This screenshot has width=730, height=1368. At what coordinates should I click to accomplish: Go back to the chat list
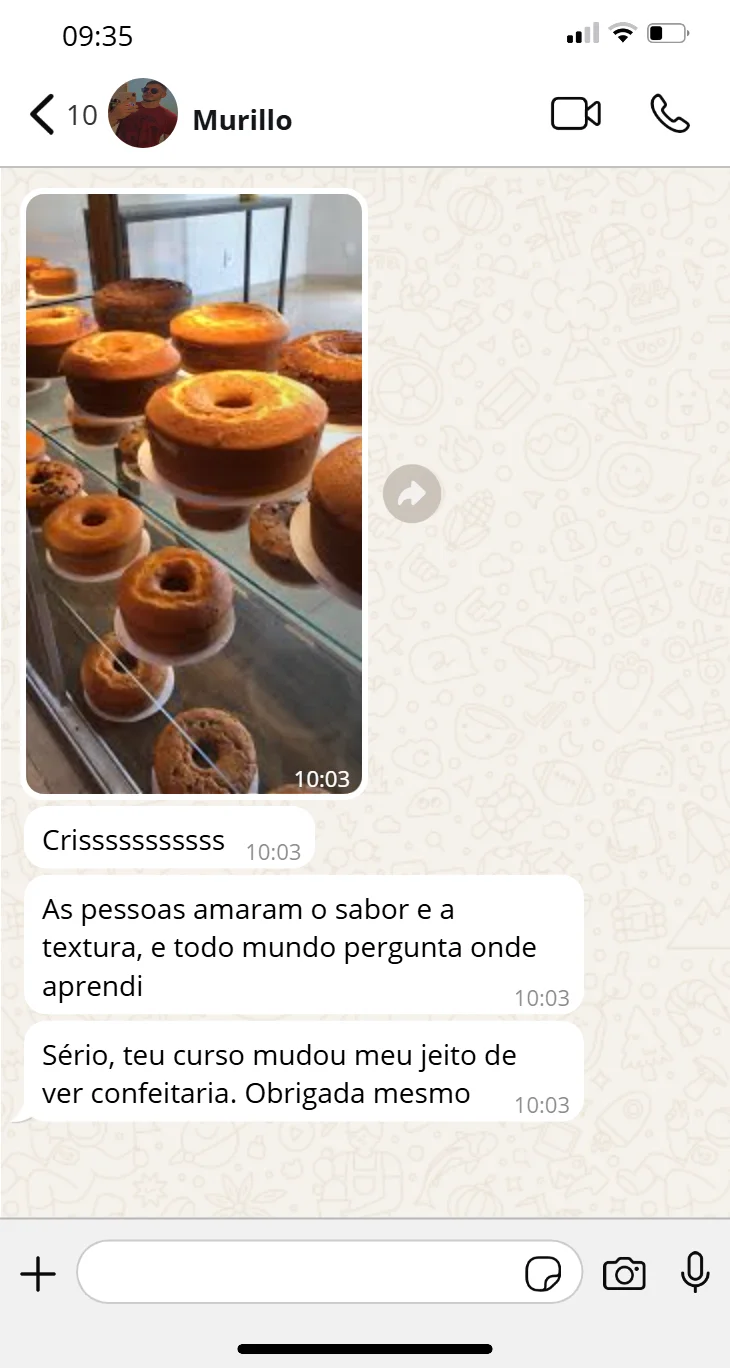coord(42,115)
